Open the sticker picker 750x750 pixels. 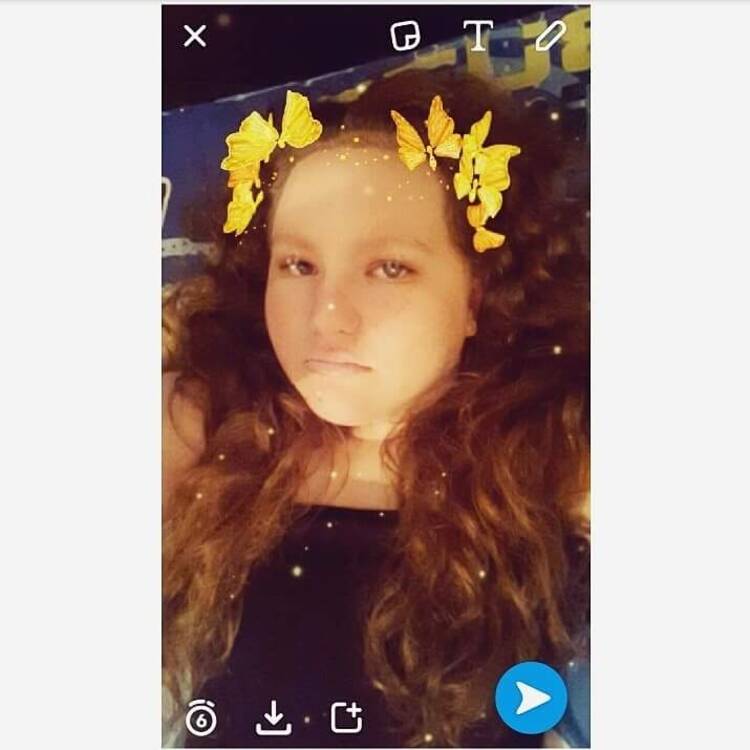405,37
